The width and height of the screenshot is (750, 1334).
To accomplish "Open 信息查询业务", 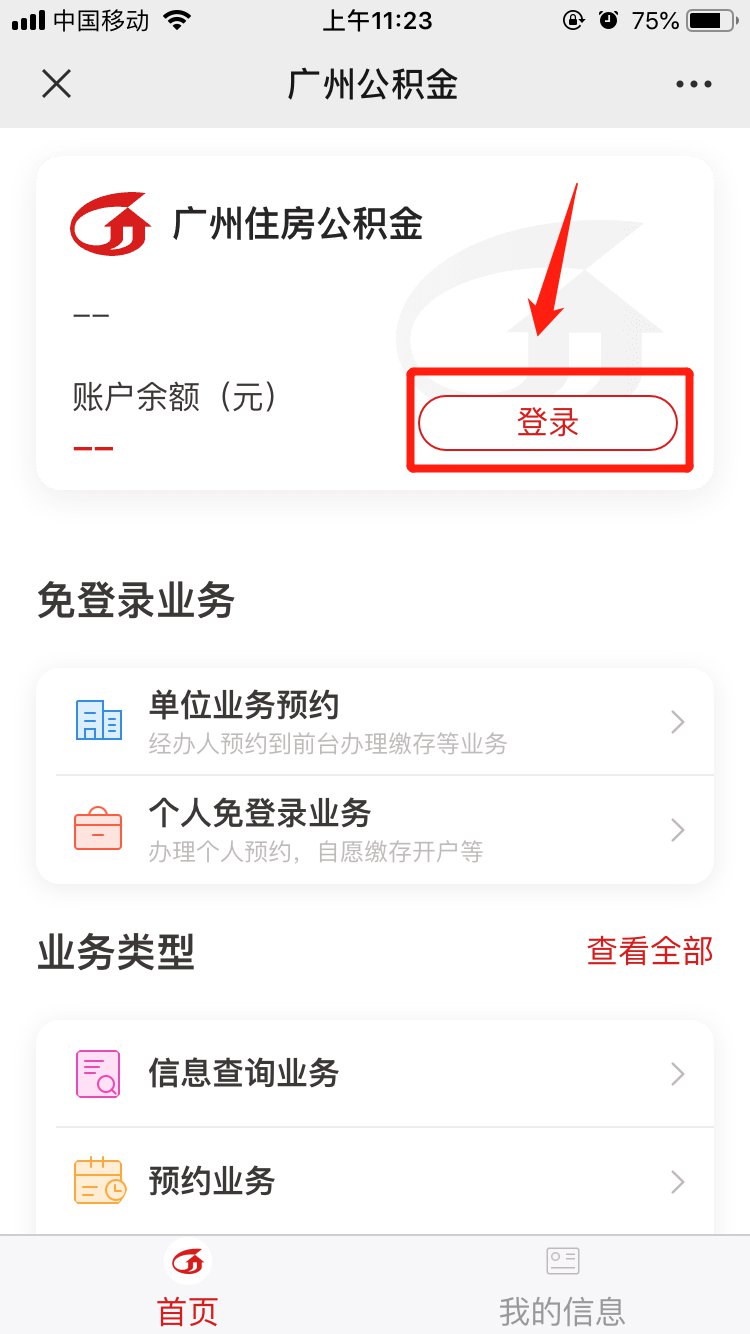I will coord(375,1074).
